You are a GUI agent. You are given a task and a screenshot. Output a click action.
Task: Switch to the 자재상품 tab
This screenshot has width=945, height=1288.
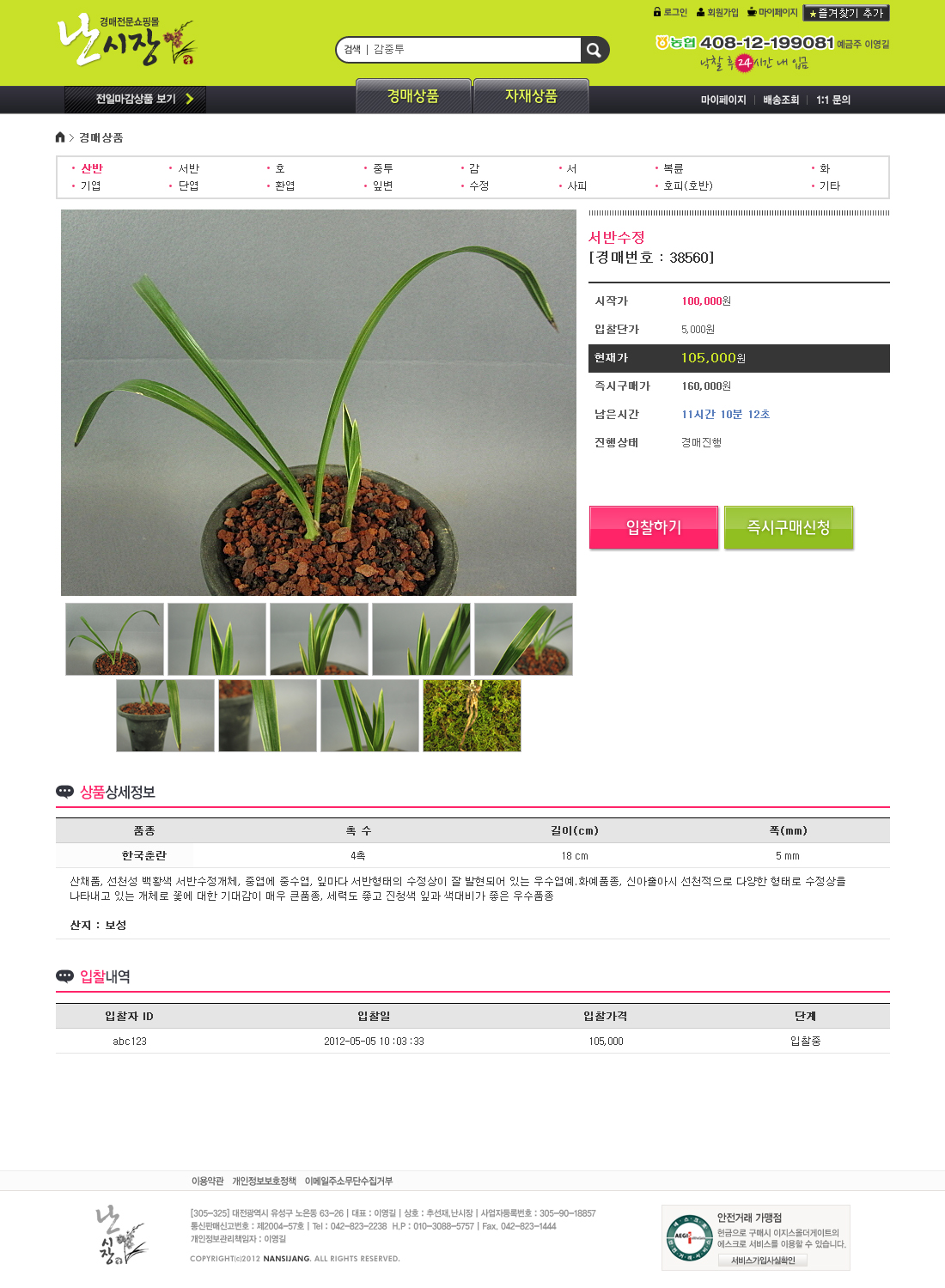pos(531,96)
